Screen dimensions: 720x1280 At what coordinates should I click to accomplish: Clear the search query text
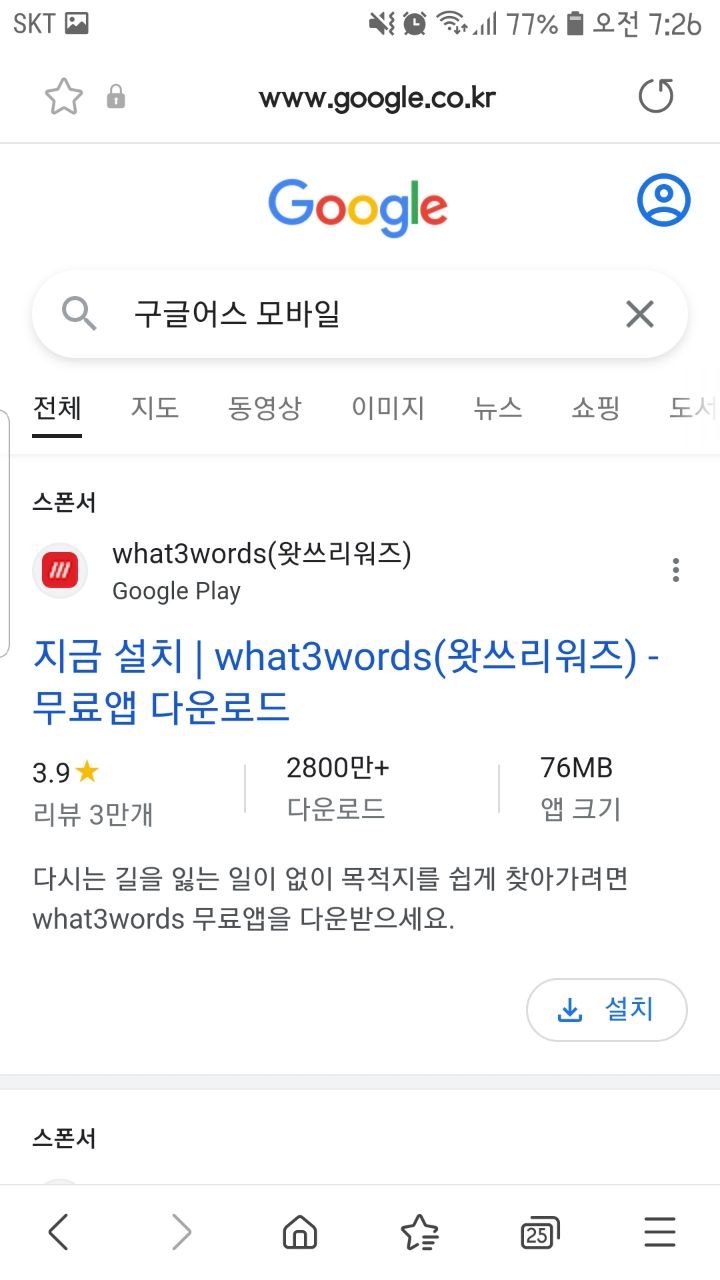639,315
